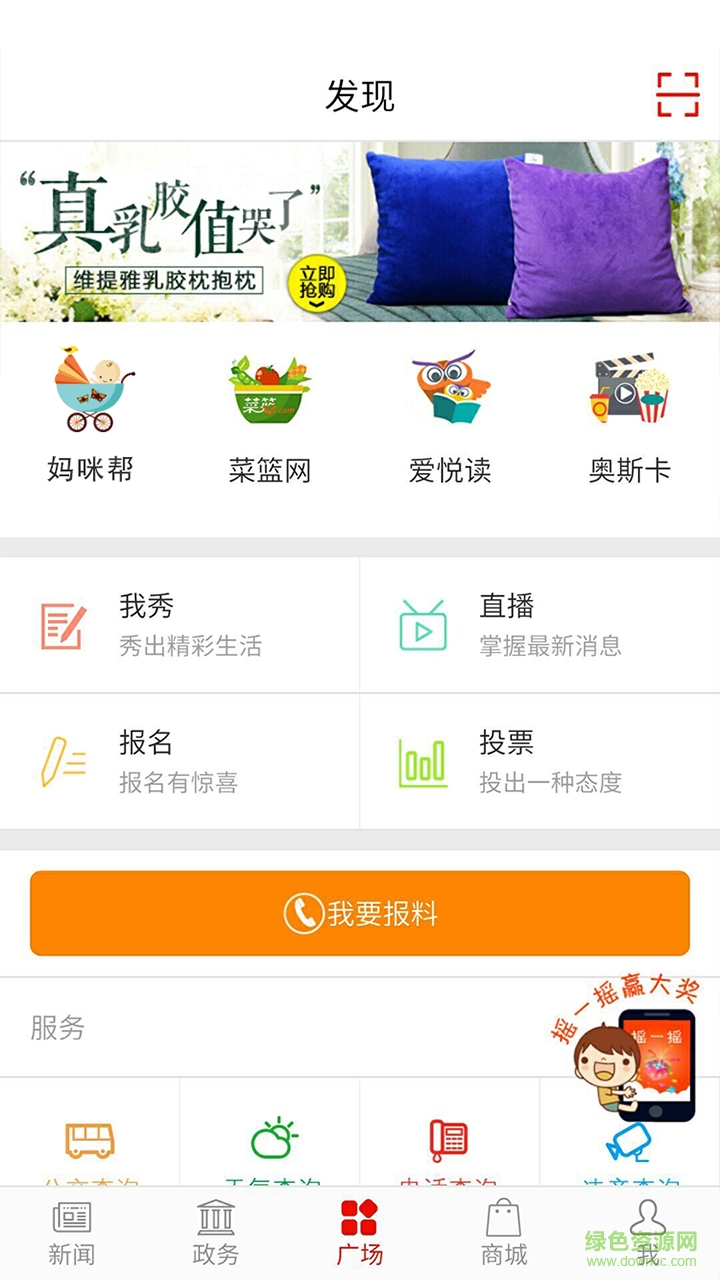Click the red phone icon for 电话查询
The height and width of the screenshot is (1280, 720).
[449, 1140]
